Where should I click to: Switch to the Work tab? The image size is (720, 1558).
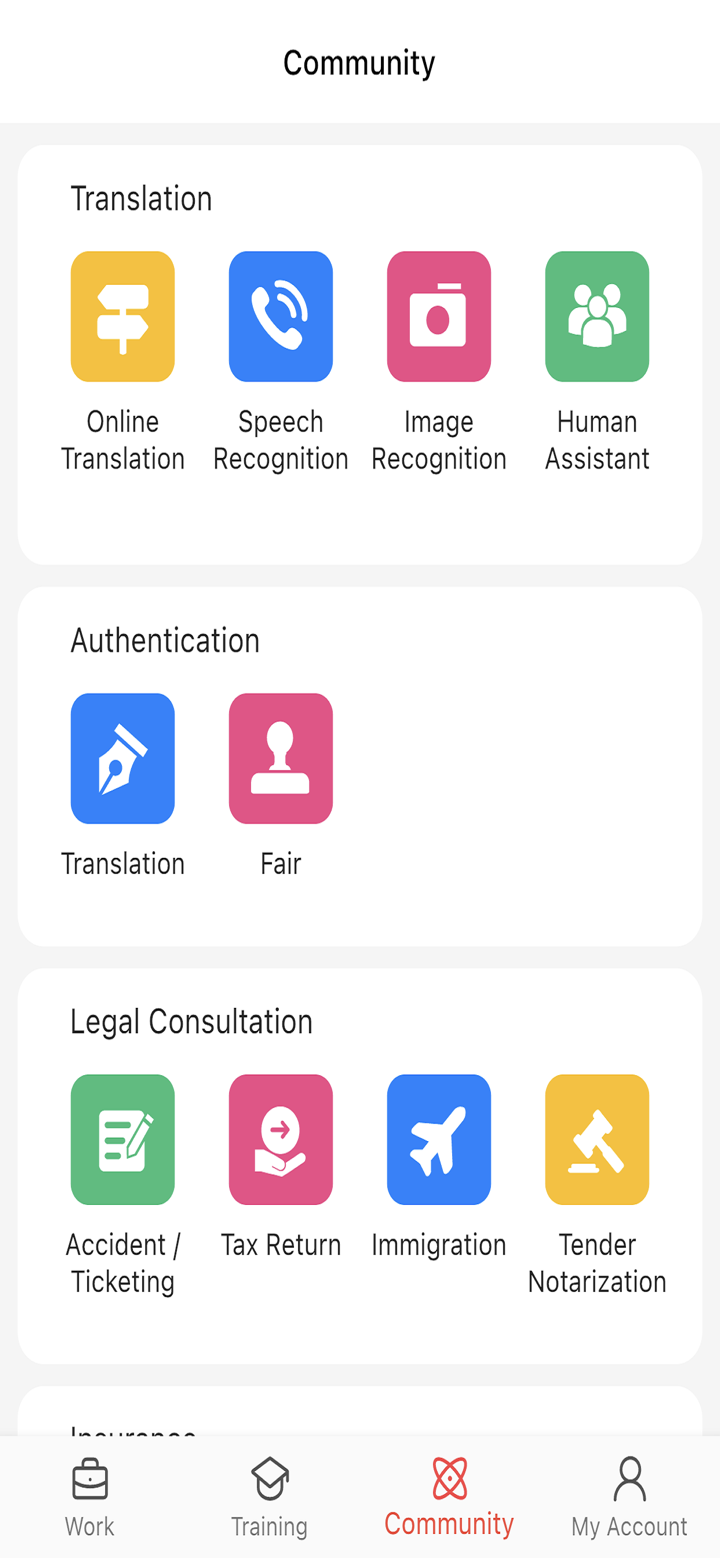point(88,1497)
